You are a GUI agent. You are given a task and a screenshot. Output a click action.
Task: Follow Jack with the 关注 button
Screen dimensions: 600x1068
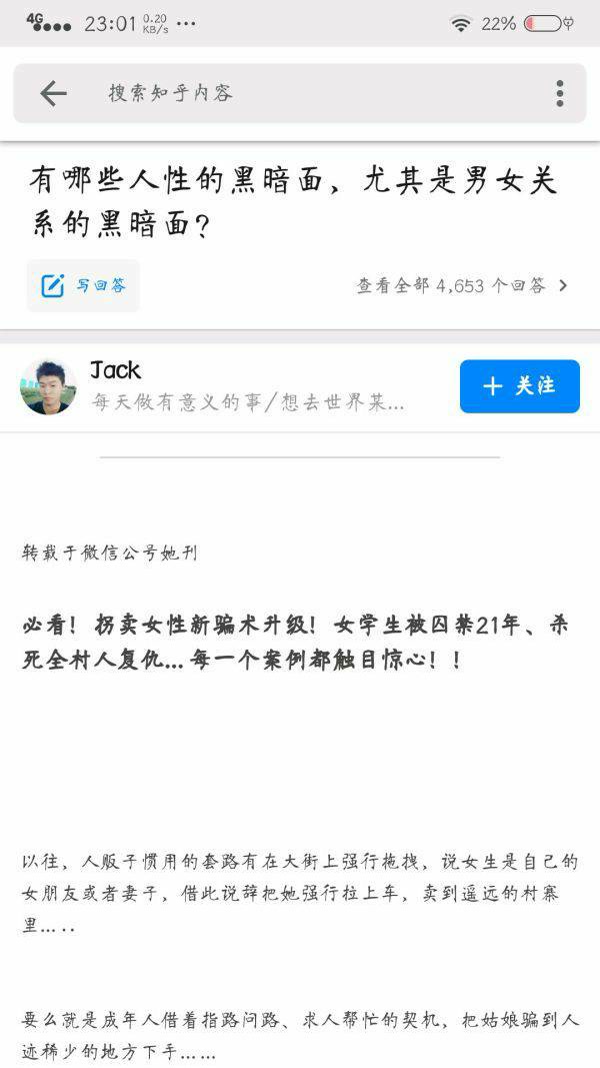[520, 386]
